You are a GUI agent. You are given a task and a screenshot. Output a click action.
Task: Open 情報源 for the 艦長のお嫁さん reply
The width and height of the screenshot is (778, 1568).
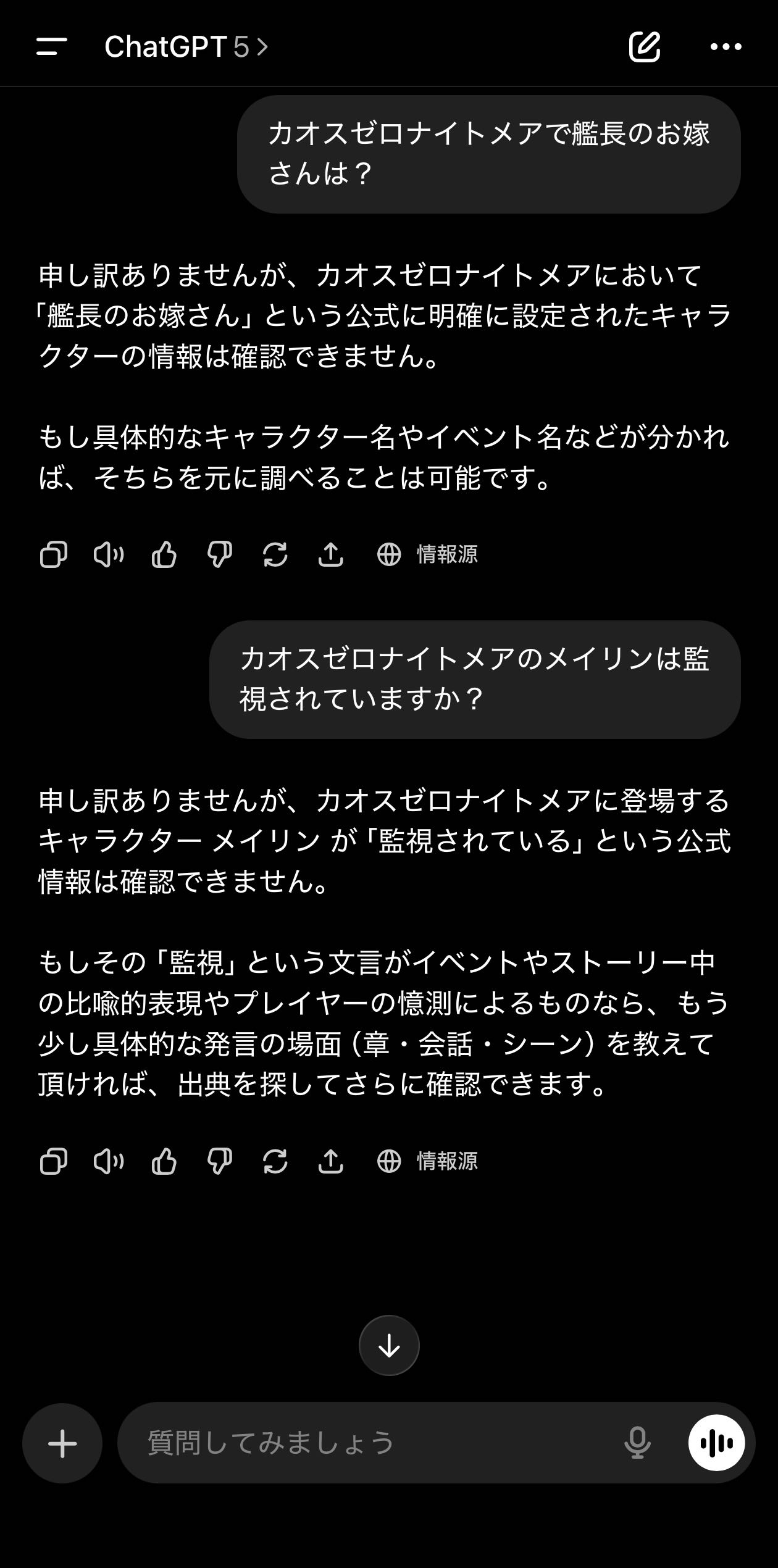[x=428, y=554]
